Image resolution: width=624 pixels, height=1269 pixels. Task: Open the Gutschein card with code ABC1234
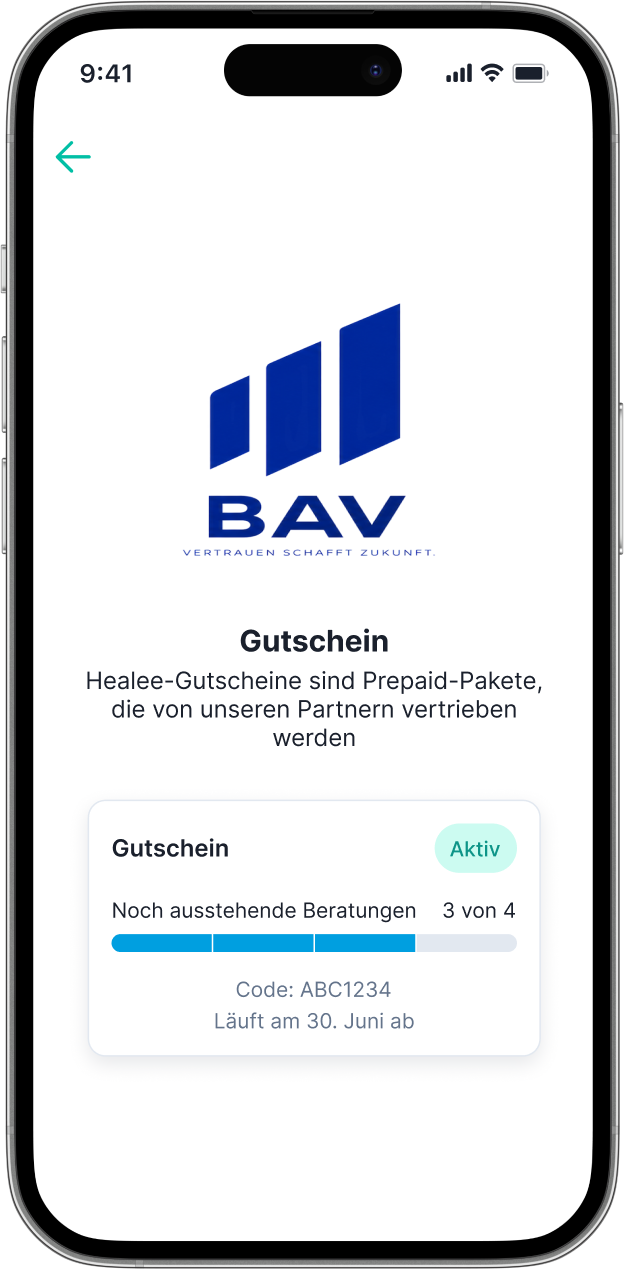tap(314, 928)
